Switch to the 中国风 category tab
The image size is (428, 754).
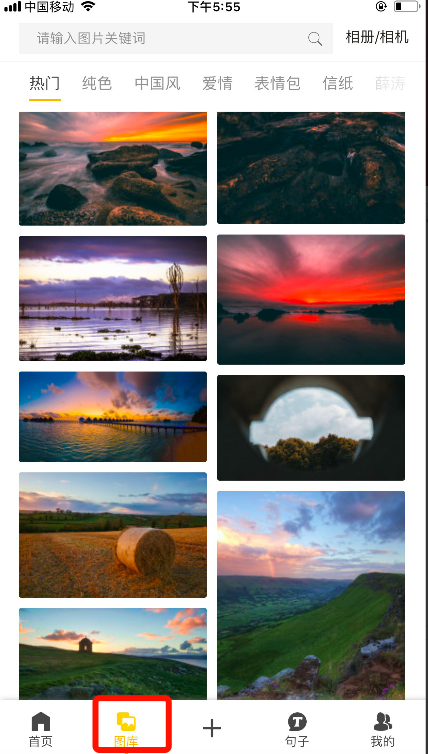157,83
